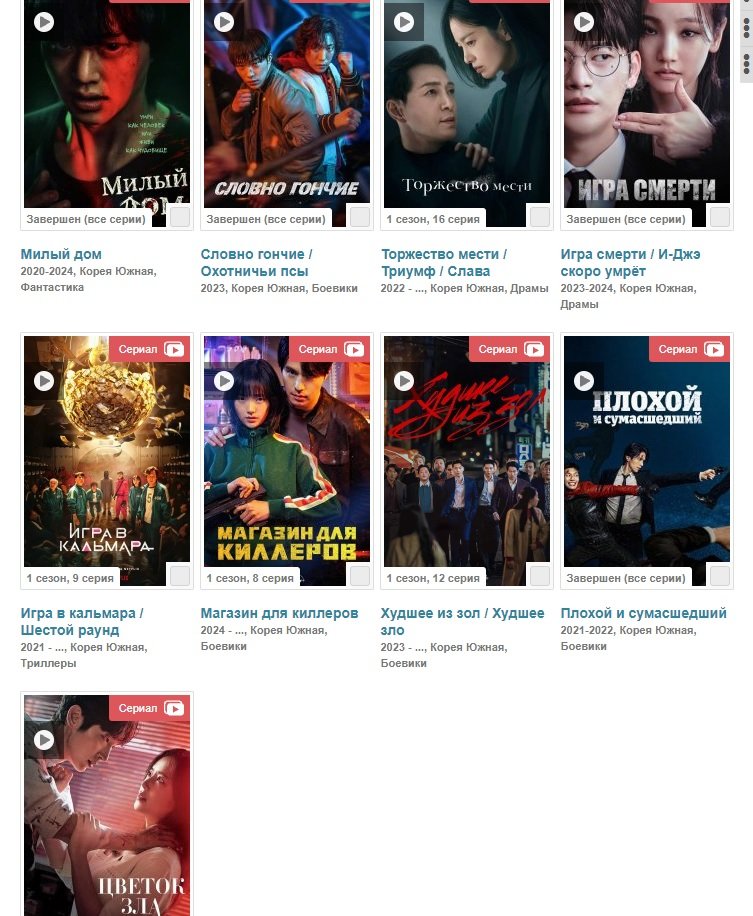Tick the checkbox on Магазин для киллеров card
The height and width of the screenshot is (916, 753).
(360, 576)
